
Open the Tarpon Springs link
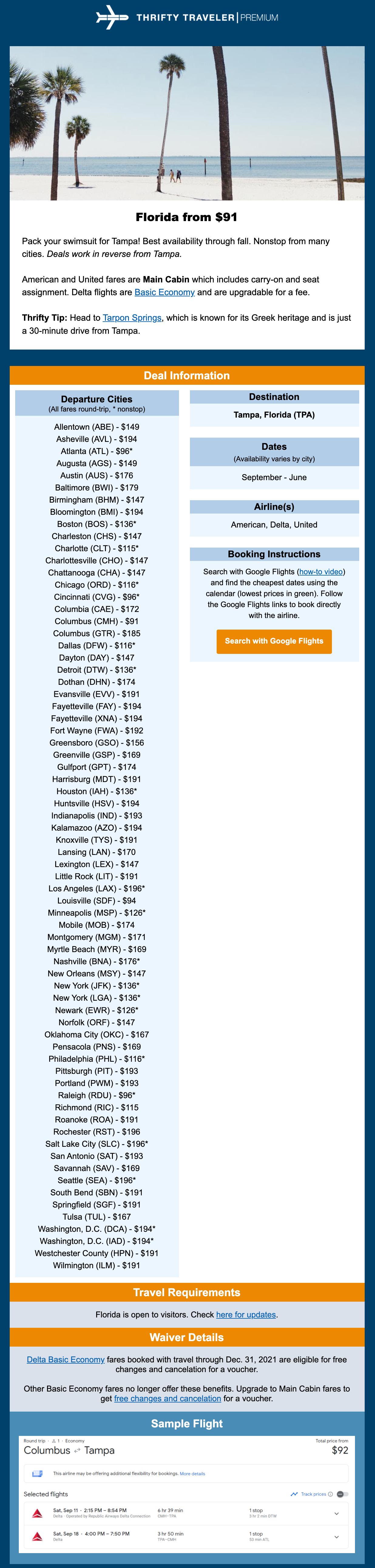click(x=132, y=318)
